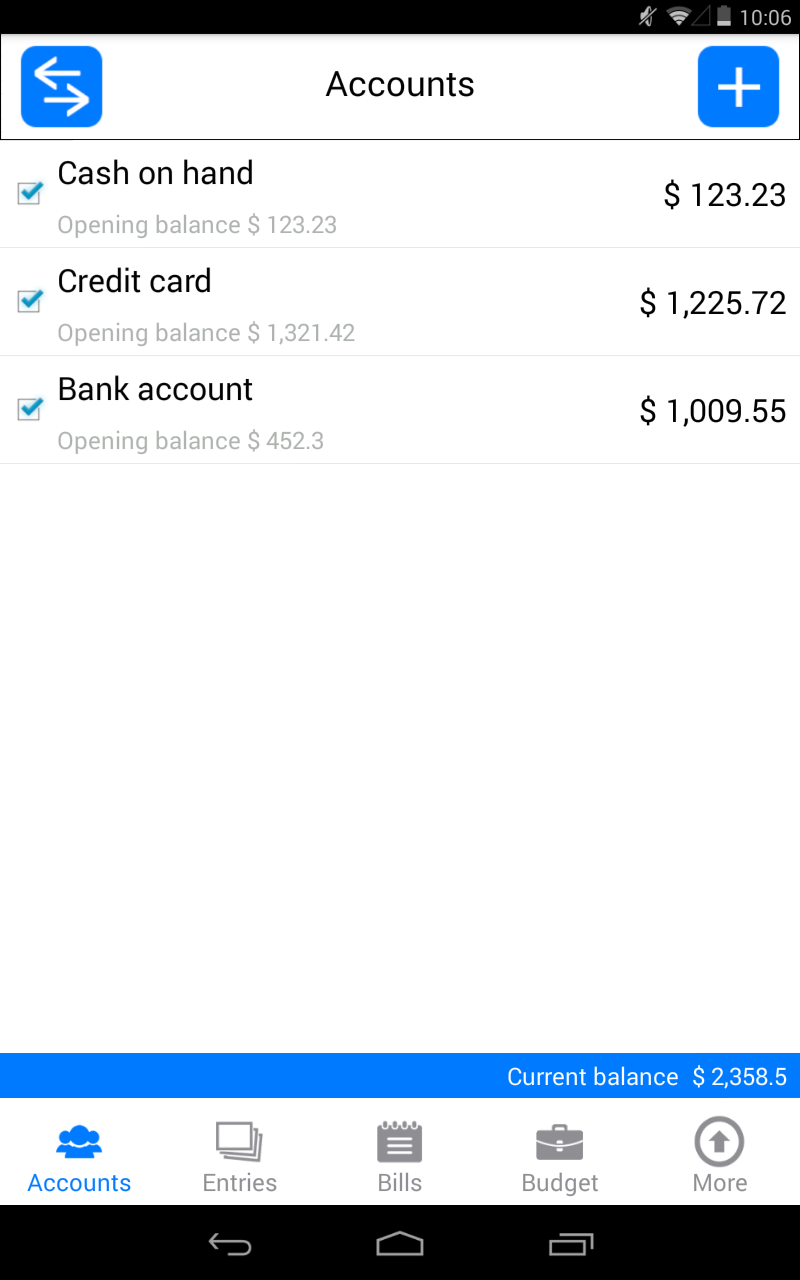Uncheck the Cash on hand checkbox
The height and width of the screenshot is (1280, 800).
[30, 193]
